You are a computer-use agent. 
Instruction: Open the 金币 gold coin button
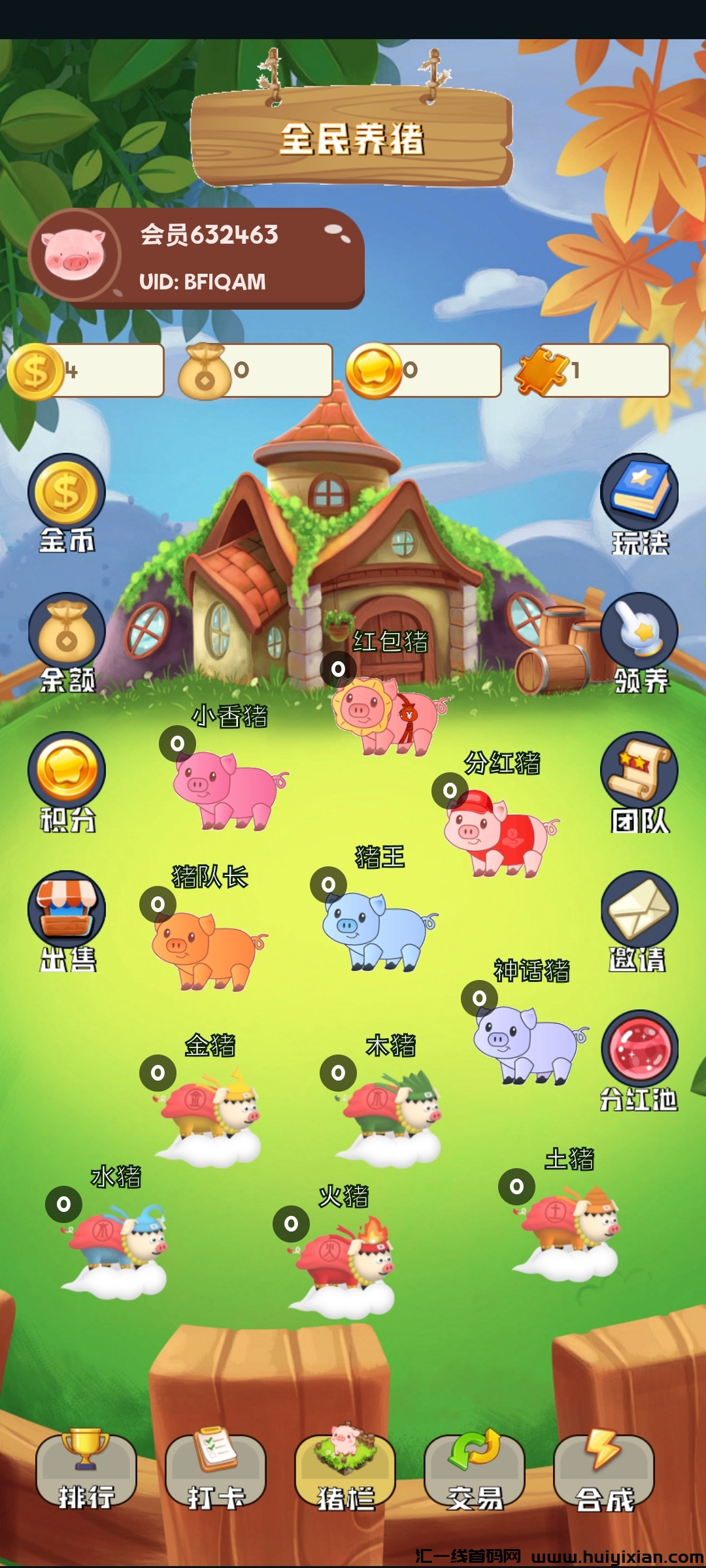tap(66, 502)
